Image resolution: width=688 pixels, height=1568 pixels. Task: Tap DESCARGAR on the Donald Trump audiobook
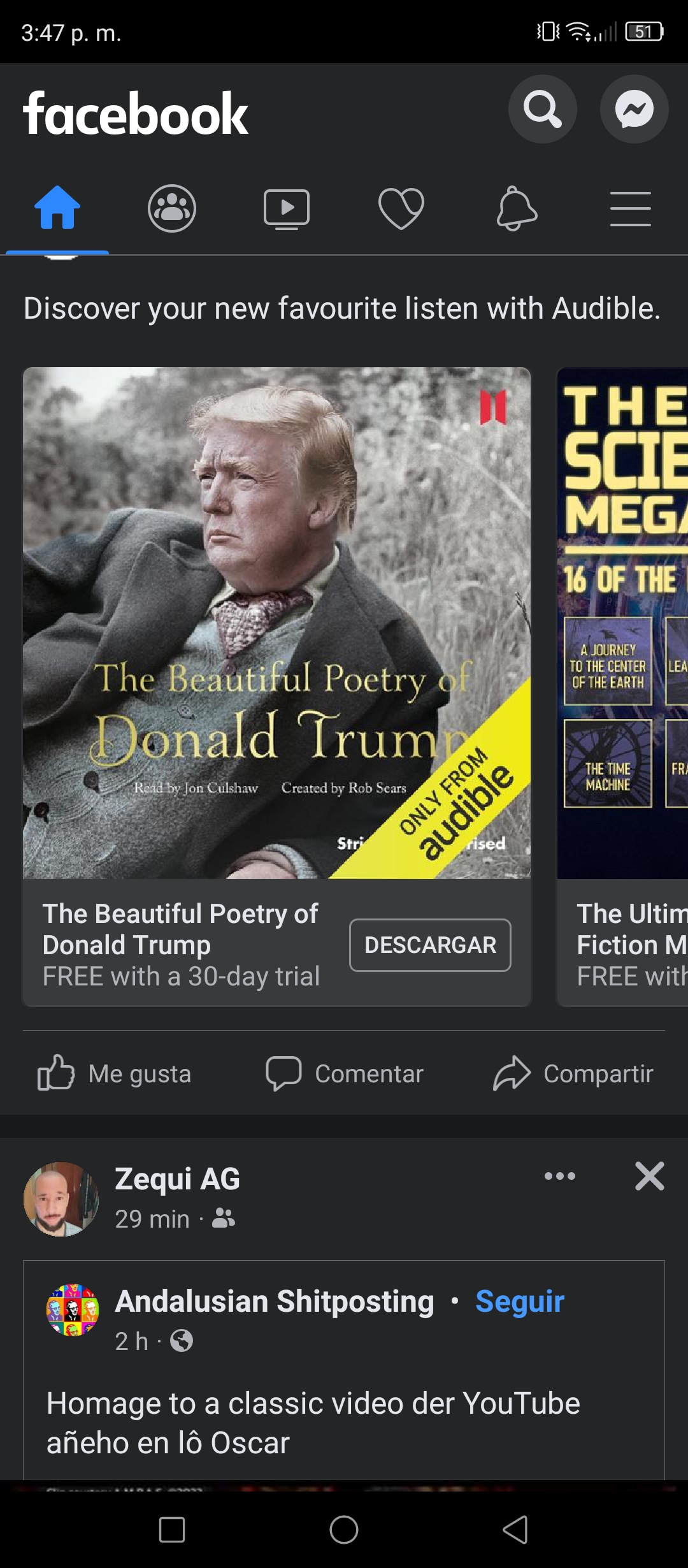coord(430,945)
